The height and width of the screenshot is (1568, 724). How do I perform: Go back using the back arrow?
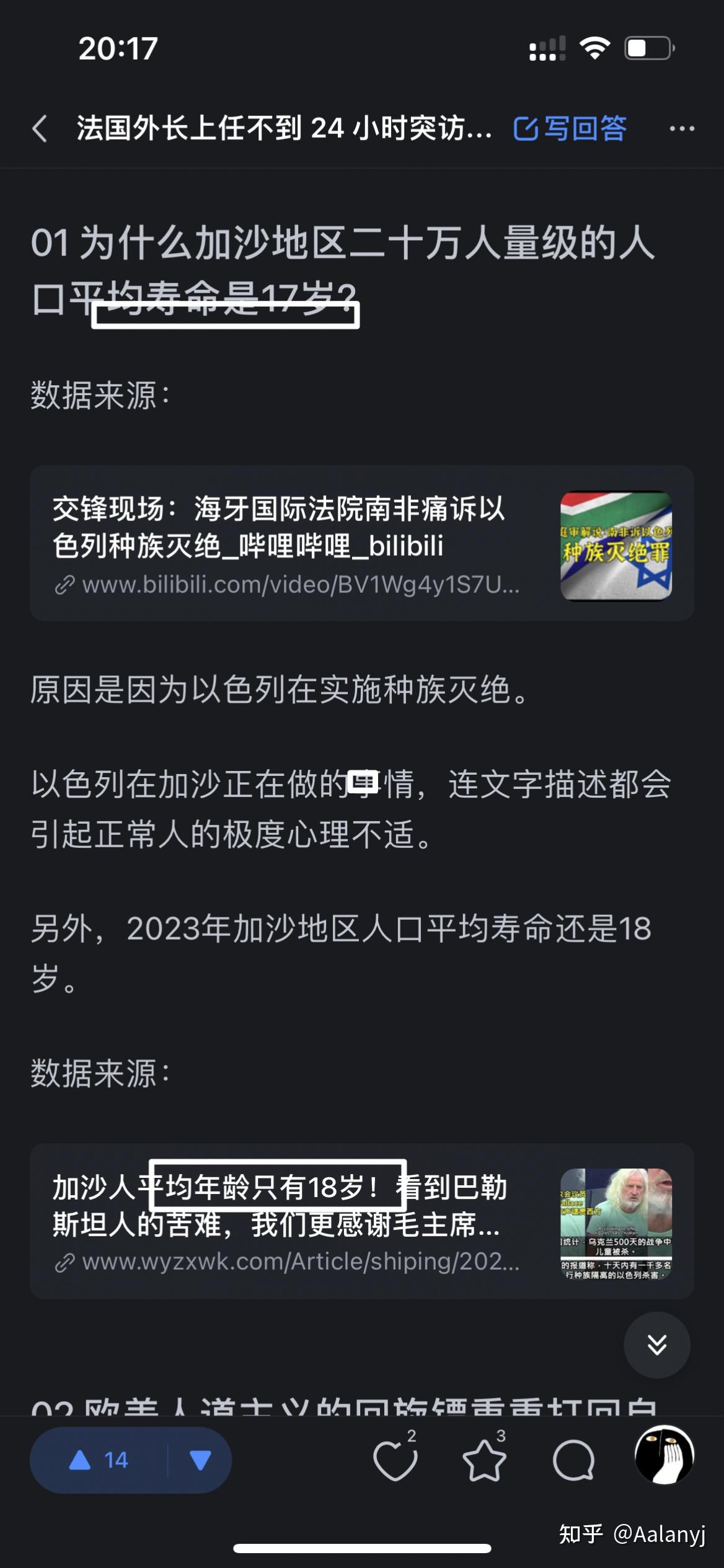40,128
